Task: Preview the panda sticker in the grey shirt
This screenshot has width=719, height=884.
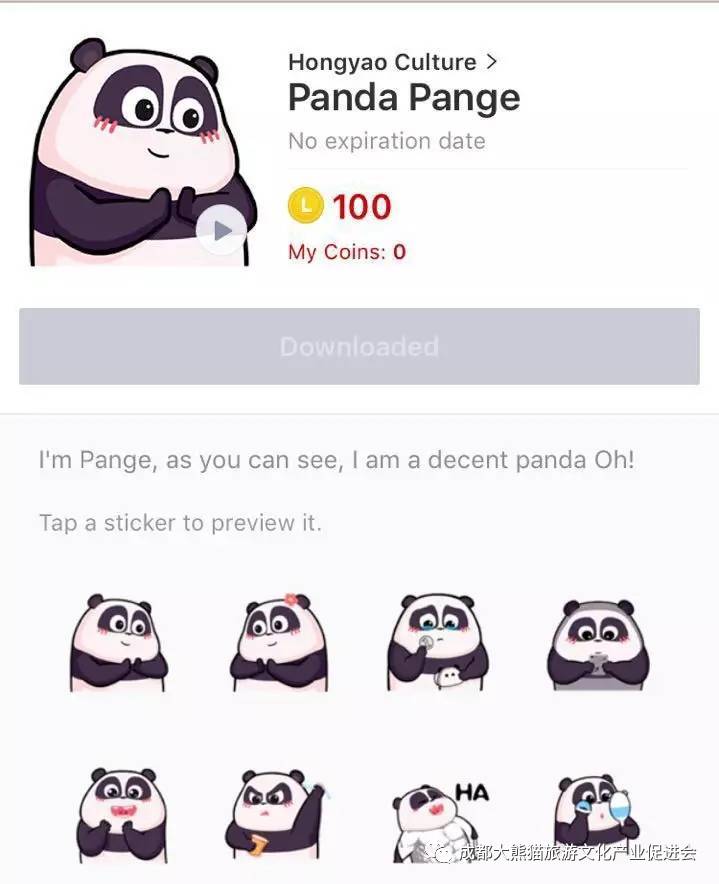Action: point(597,643)
